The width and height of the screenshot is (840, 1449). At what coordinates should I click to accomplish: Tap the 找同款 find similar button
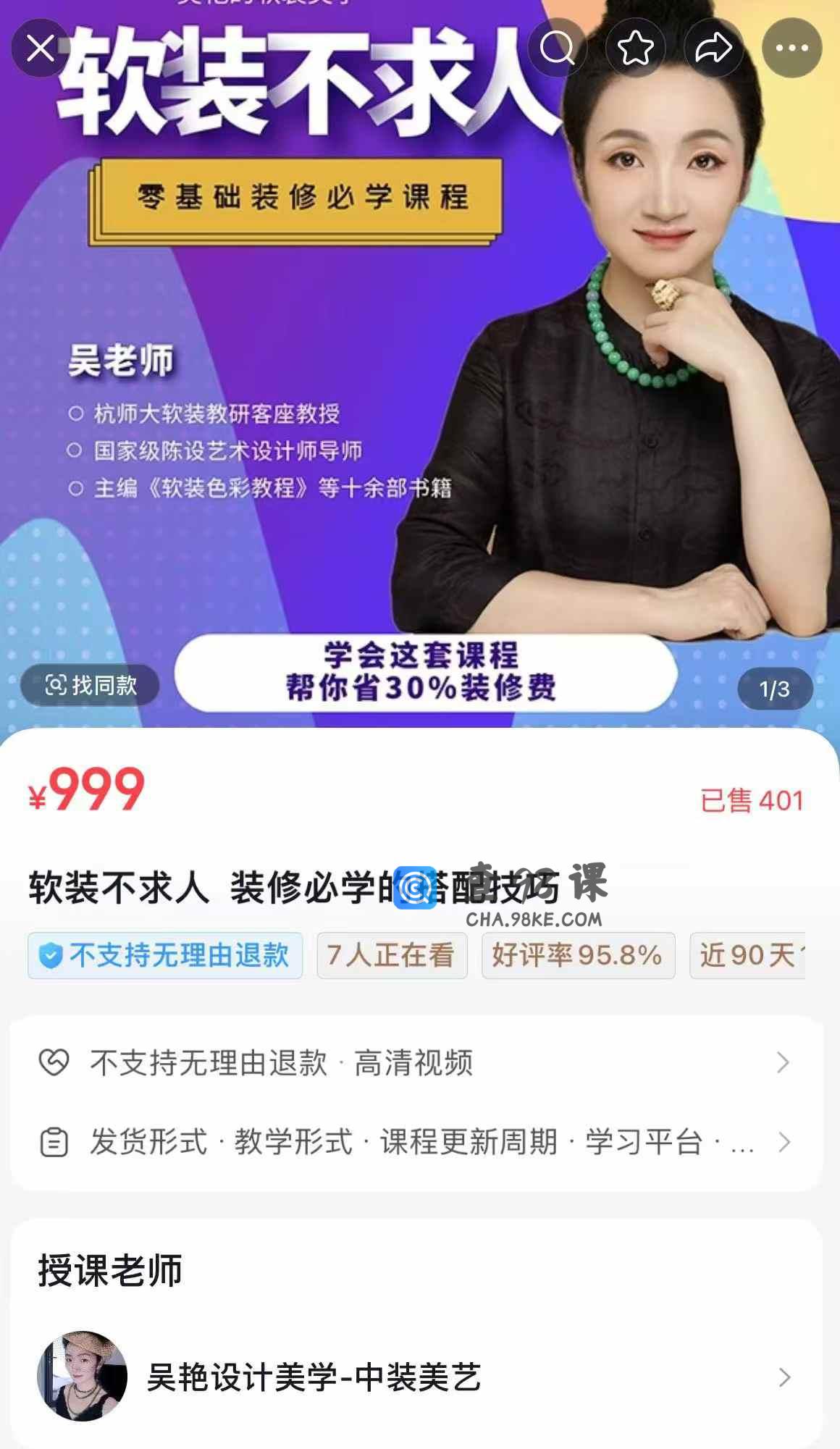click(91, 685)
